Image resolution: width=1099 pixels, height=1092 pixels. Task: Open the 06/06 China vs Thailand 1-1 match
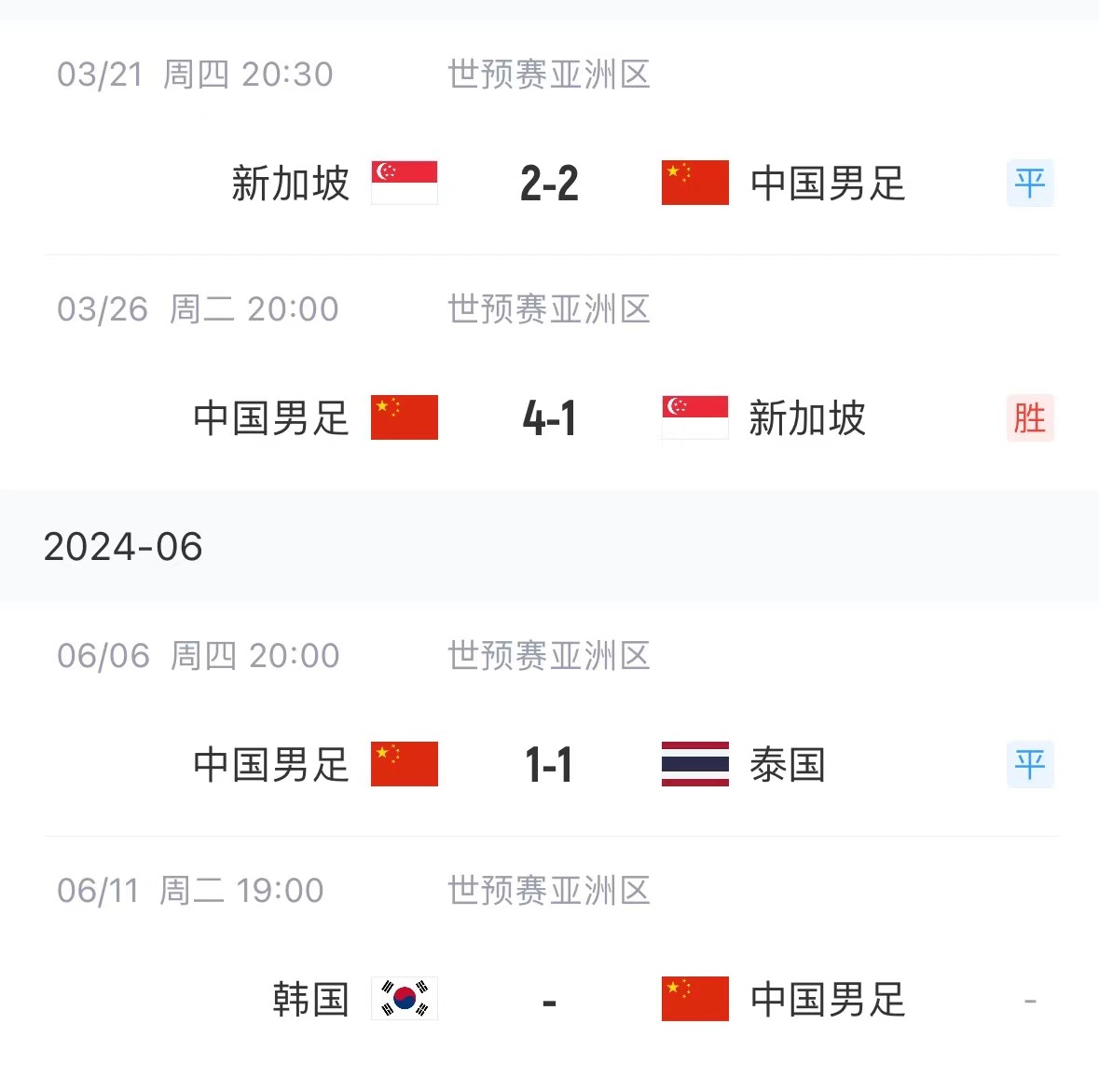(x=549, y=764)
